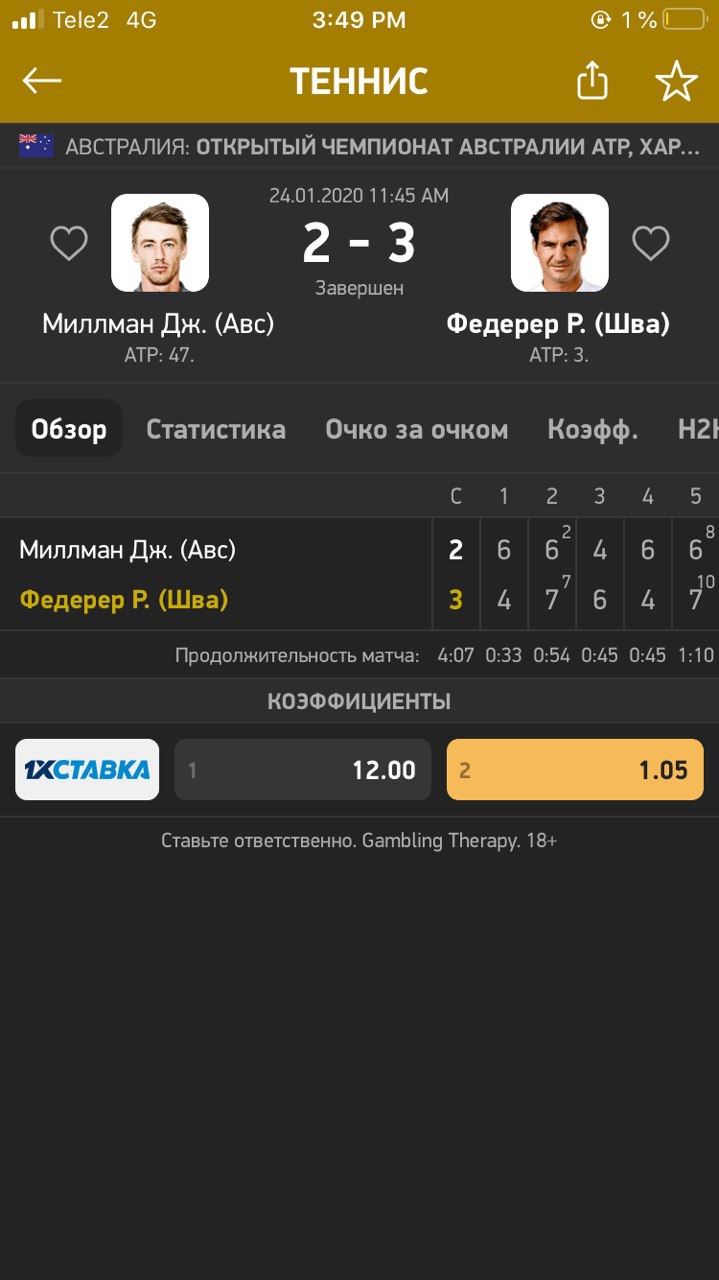Add match to favorites with star
Image resolution: width=719 pixels, height=1280 pixels.
tap(676, 81)
